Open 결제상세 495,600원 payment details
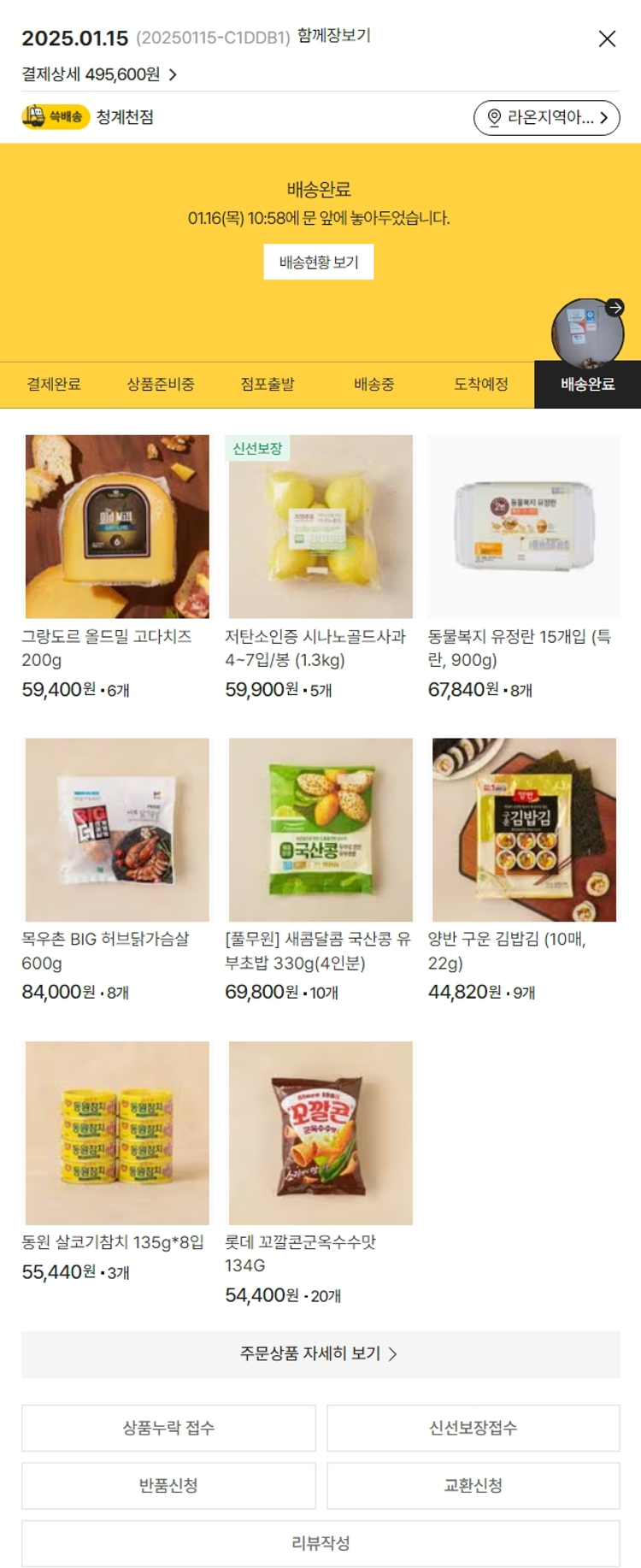641x1568 pixels. pos(99,74)
